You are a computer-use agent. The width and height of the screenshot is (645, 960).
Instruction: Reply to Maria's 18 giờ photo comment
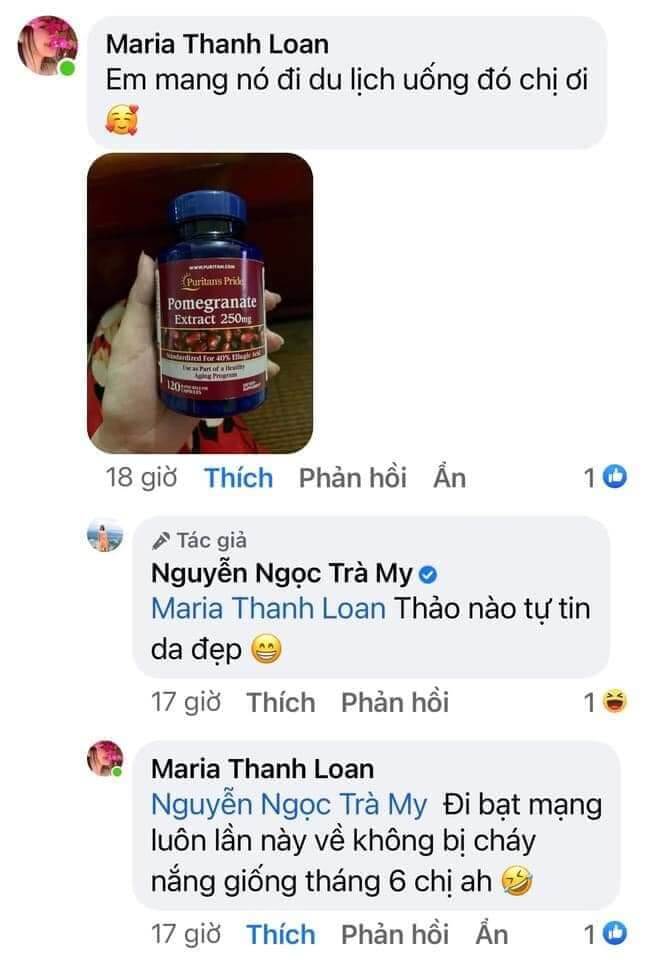point(352,478)
